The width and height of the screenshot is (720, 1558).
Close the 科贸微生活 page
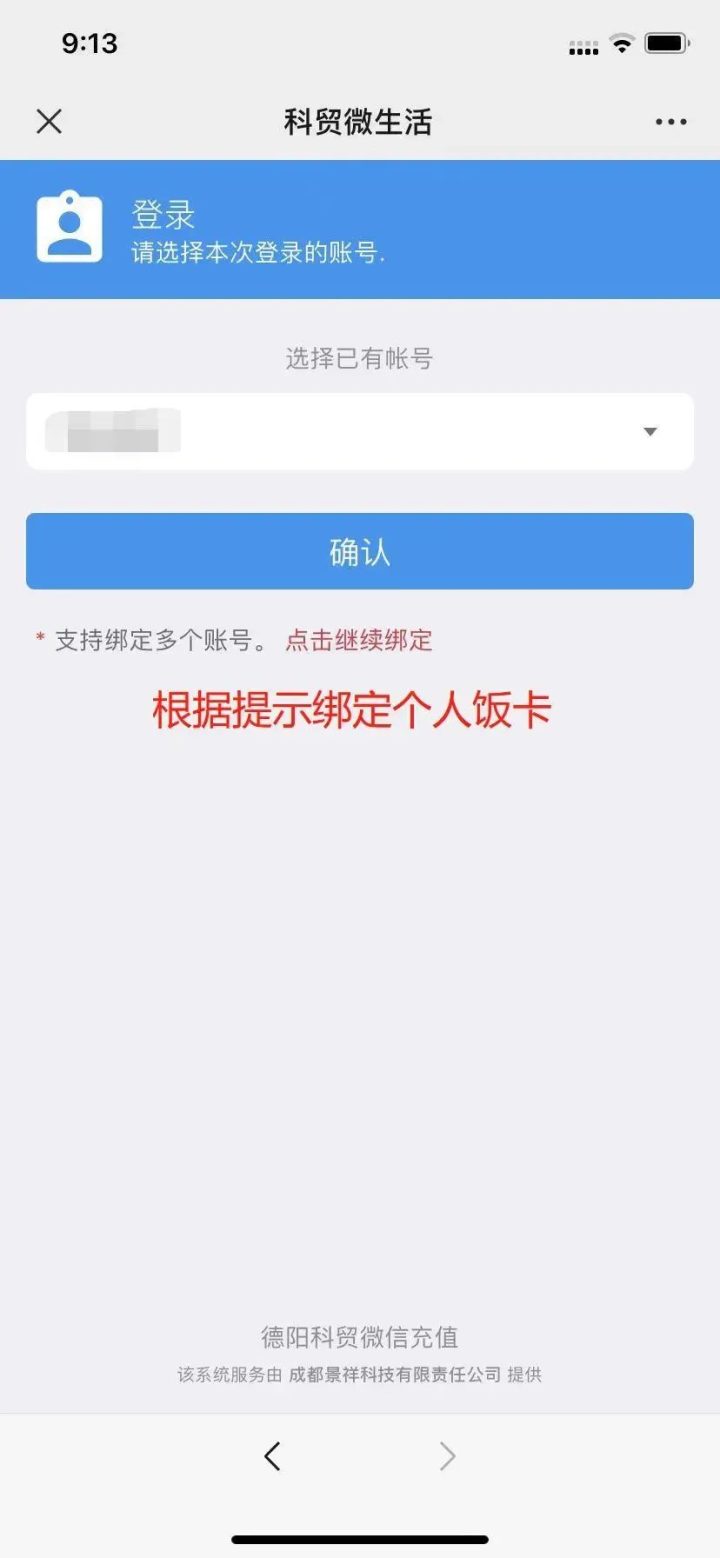click(49, 122)
